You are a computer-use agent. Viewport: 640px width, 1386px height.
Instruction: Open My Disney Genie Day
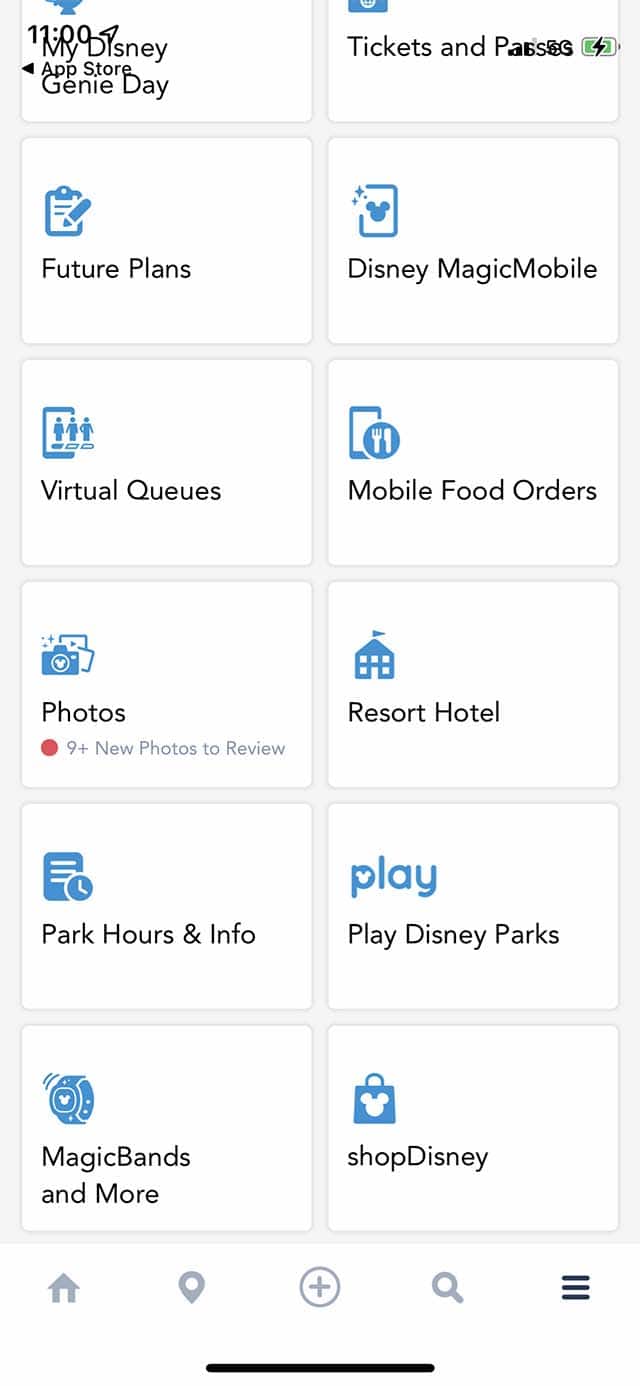(166, 61)
